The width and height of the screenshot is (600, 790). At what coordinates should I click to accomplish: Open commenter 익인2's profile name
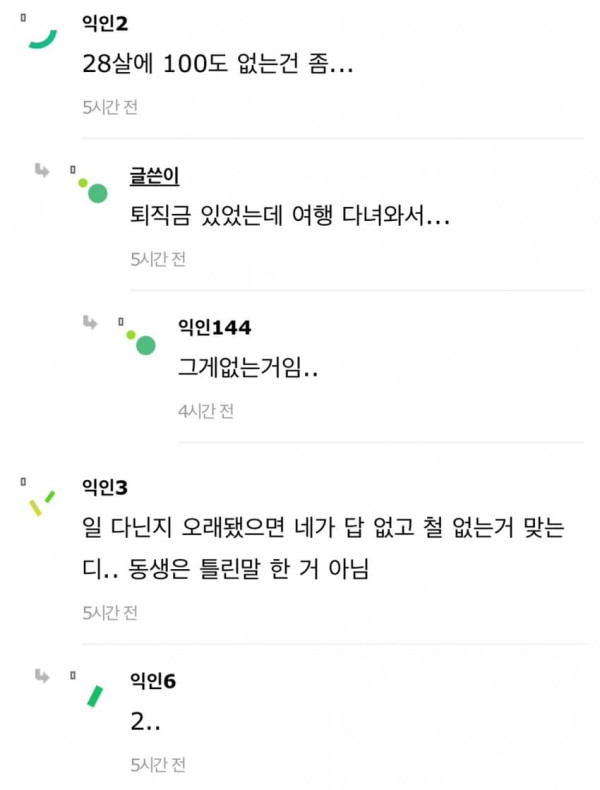click(104, 24)
